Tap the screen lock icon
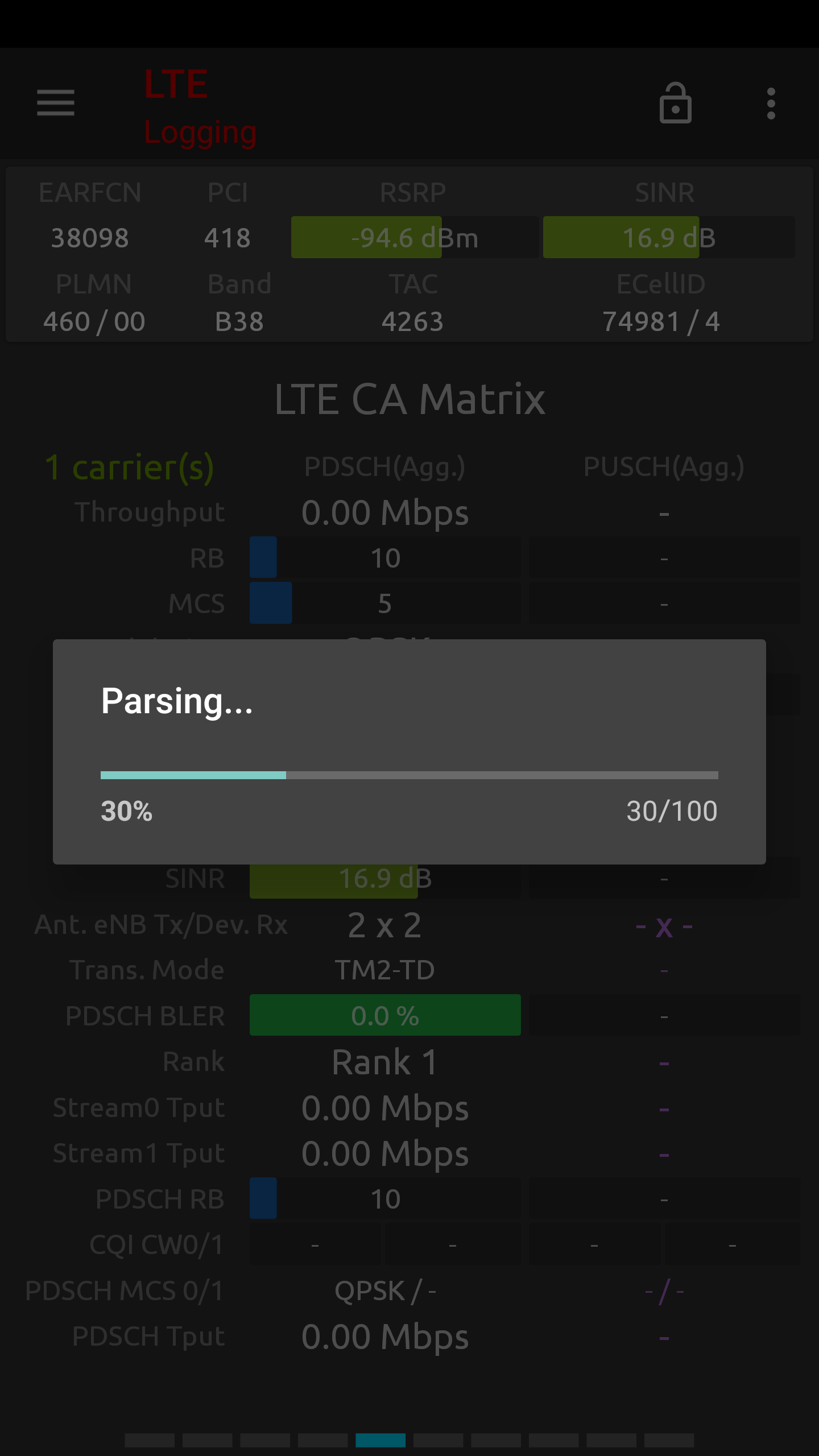819x1456 pixels. point(675,103)
